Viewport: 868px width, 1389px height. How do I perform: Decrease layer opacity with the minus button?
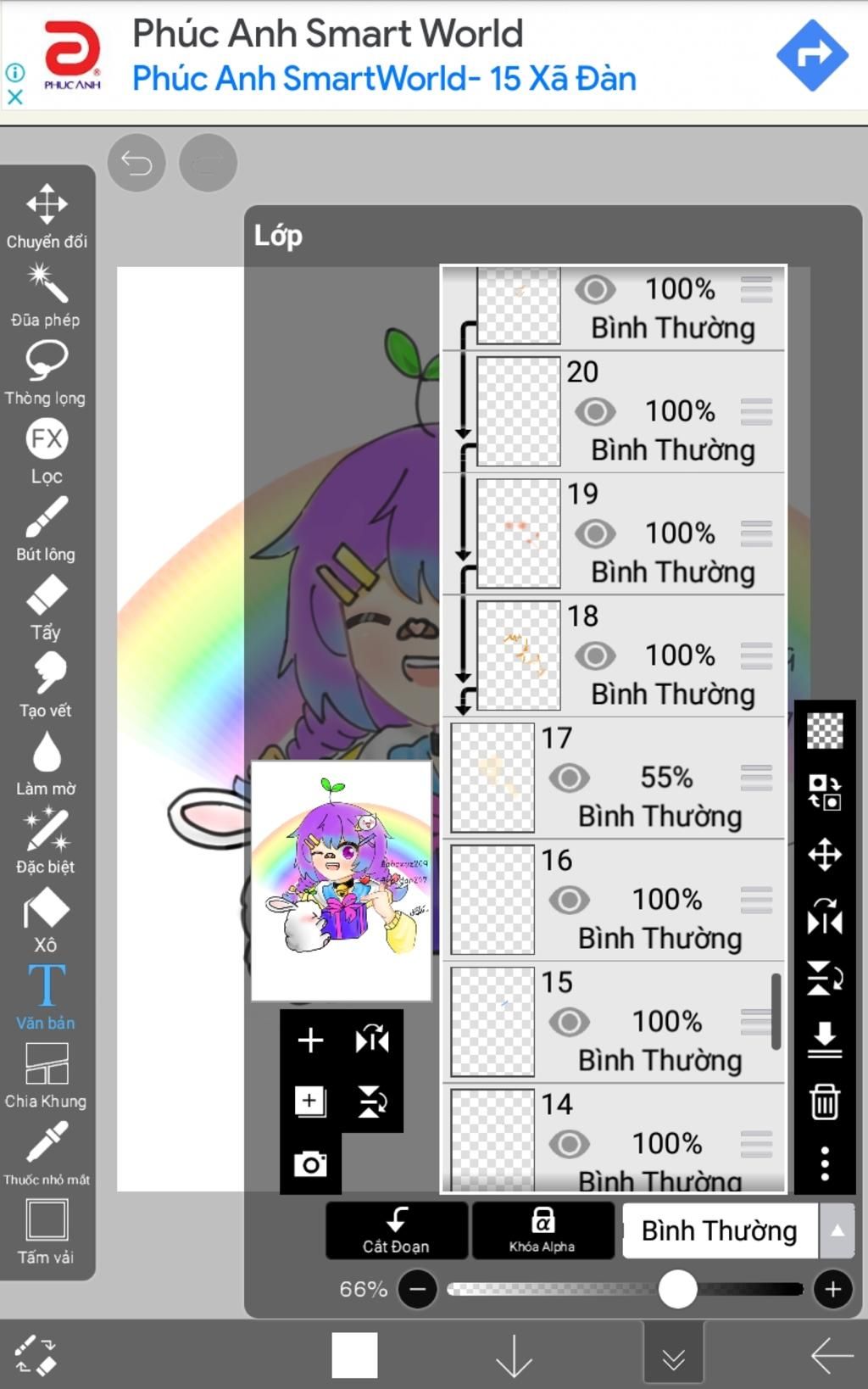pyautogui.click(x=417, y=1290)
